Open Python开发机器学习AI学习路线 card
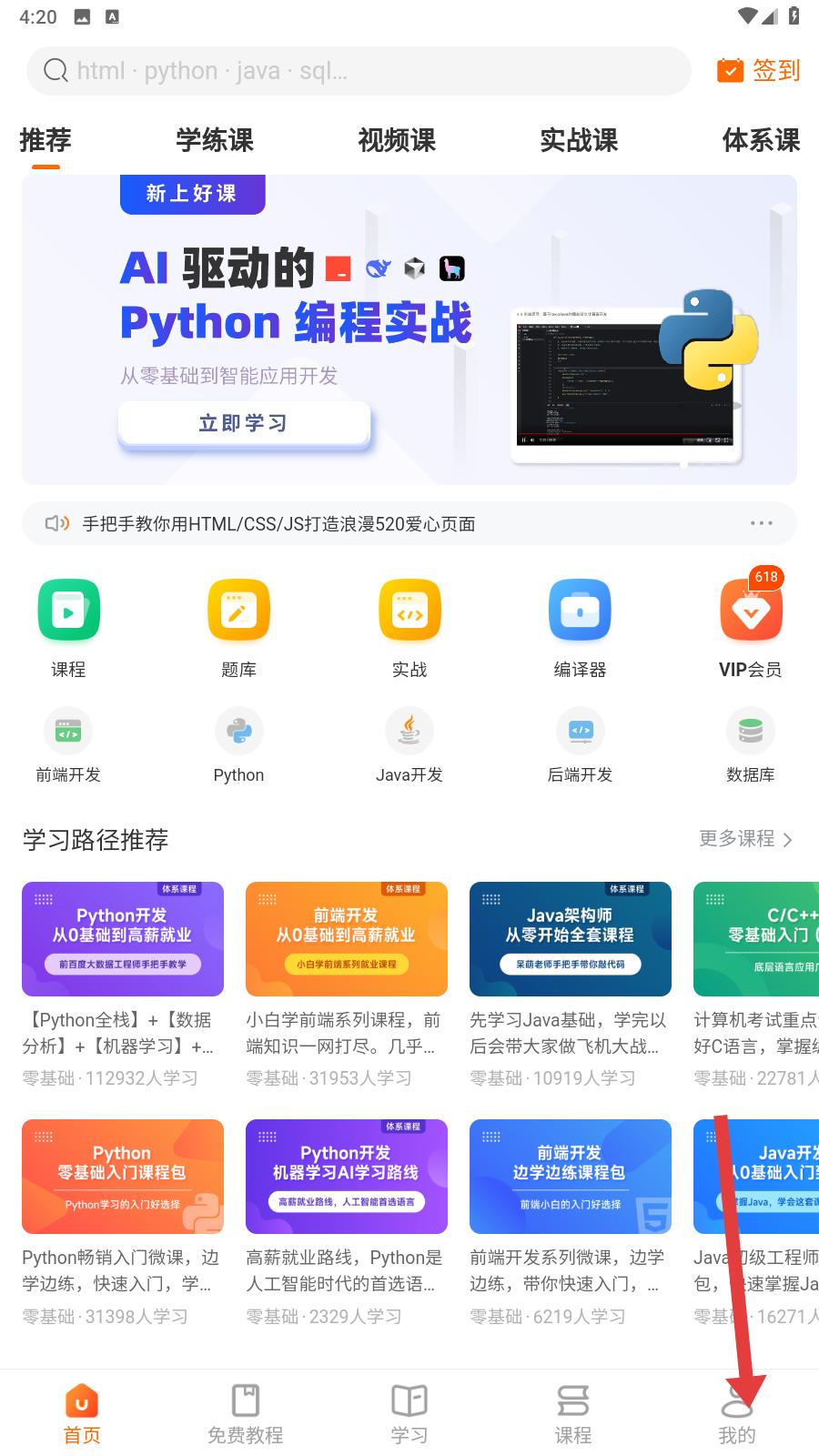Screen dimensions: 819x1456 tap(346, 1177)
